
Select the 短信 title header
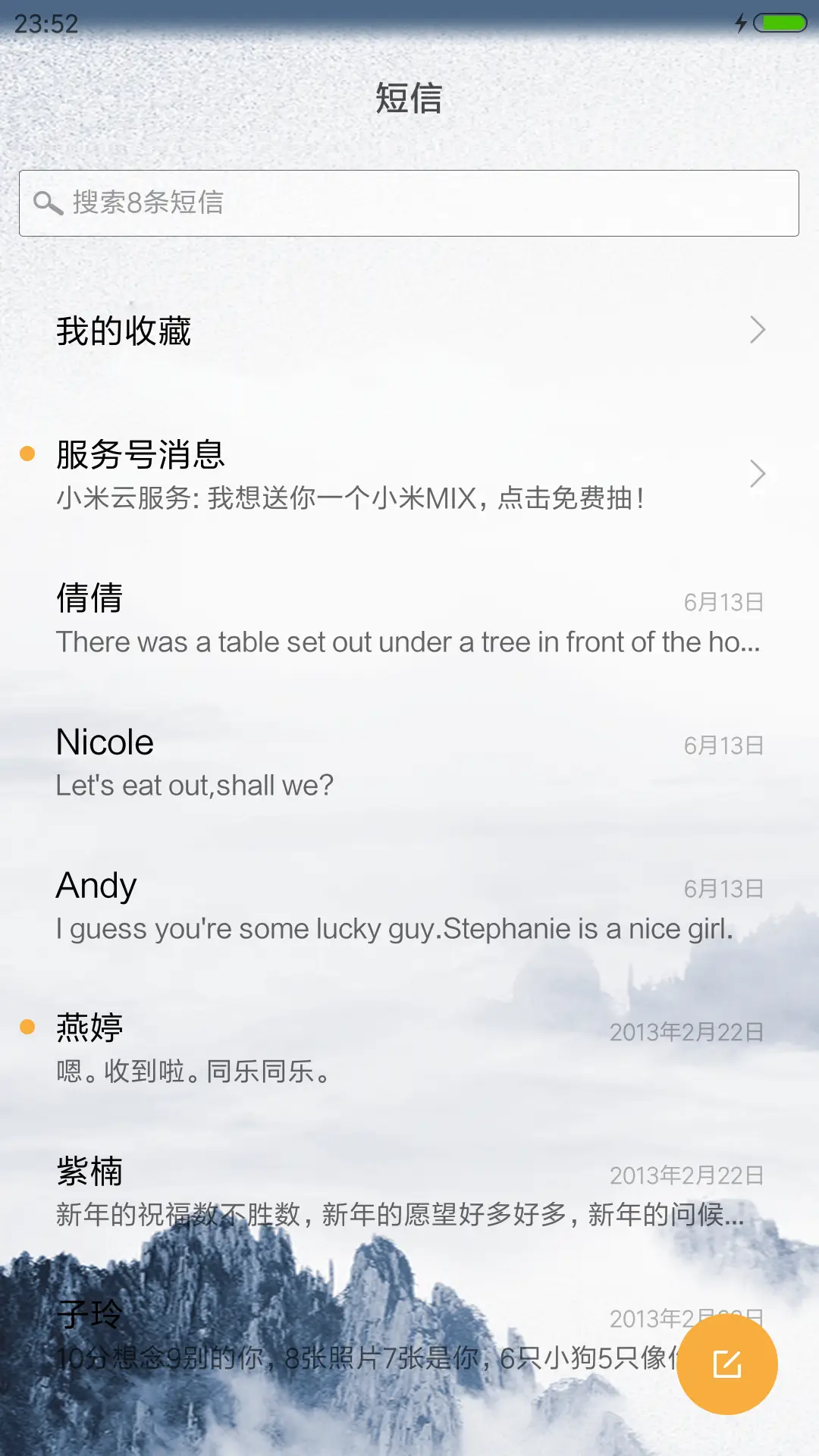(409, 99)
